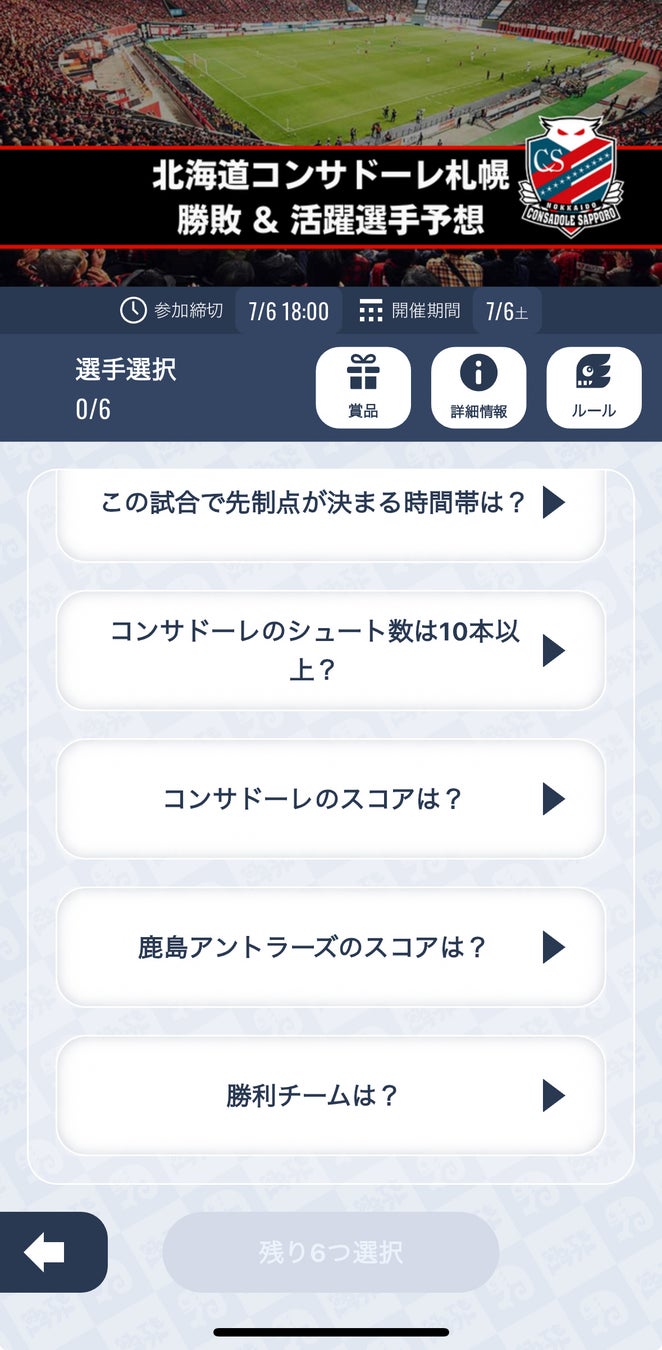View 詳細情報 detailed information
Viewport: 662px width, 1350px height.
coord(478,387)
